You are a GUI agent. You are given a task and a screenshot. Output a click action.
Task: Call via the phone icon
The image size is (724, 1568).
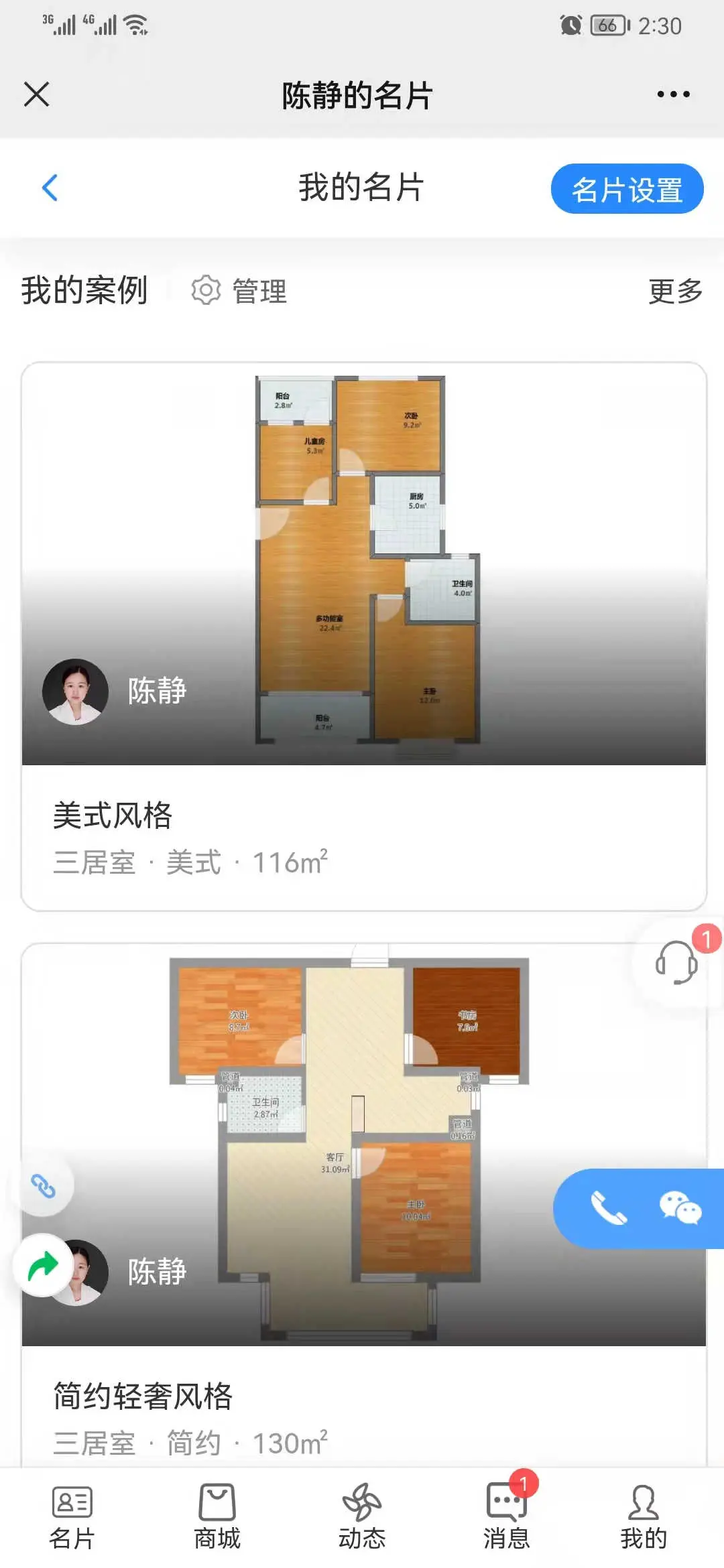tap(608, 1208)
